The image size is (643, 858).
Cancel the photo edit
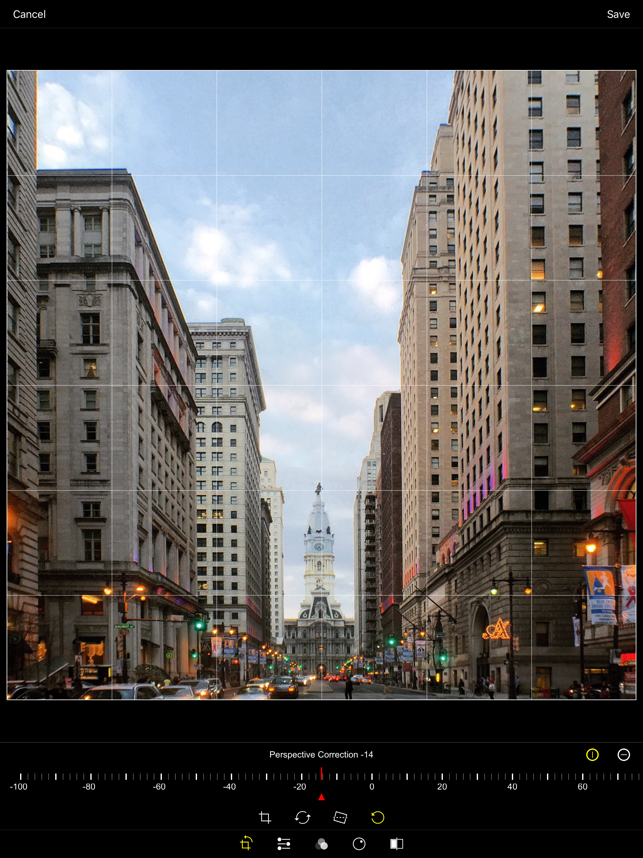coord(29,14)
